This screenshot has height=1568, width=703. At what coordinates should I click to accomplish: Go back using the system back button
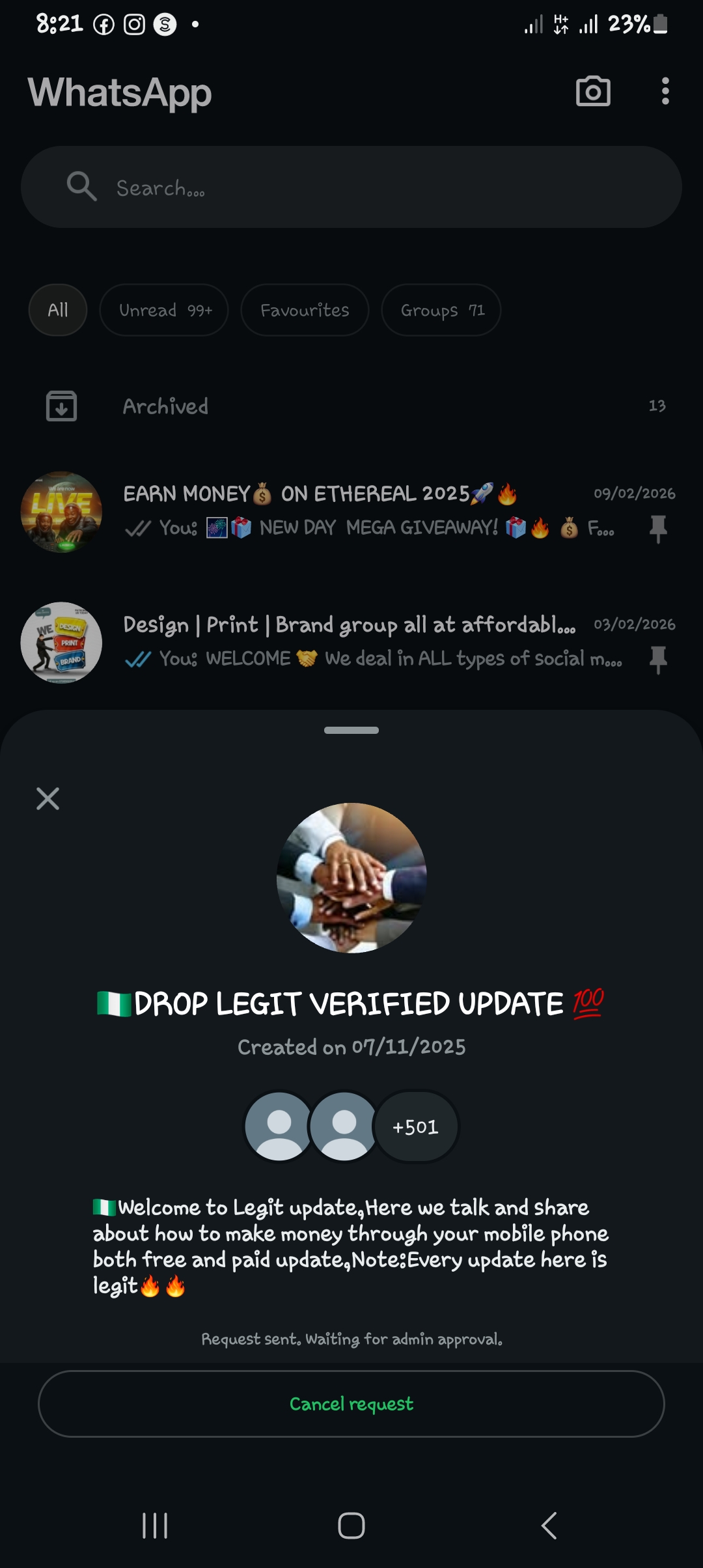[x=549, y=1525]
